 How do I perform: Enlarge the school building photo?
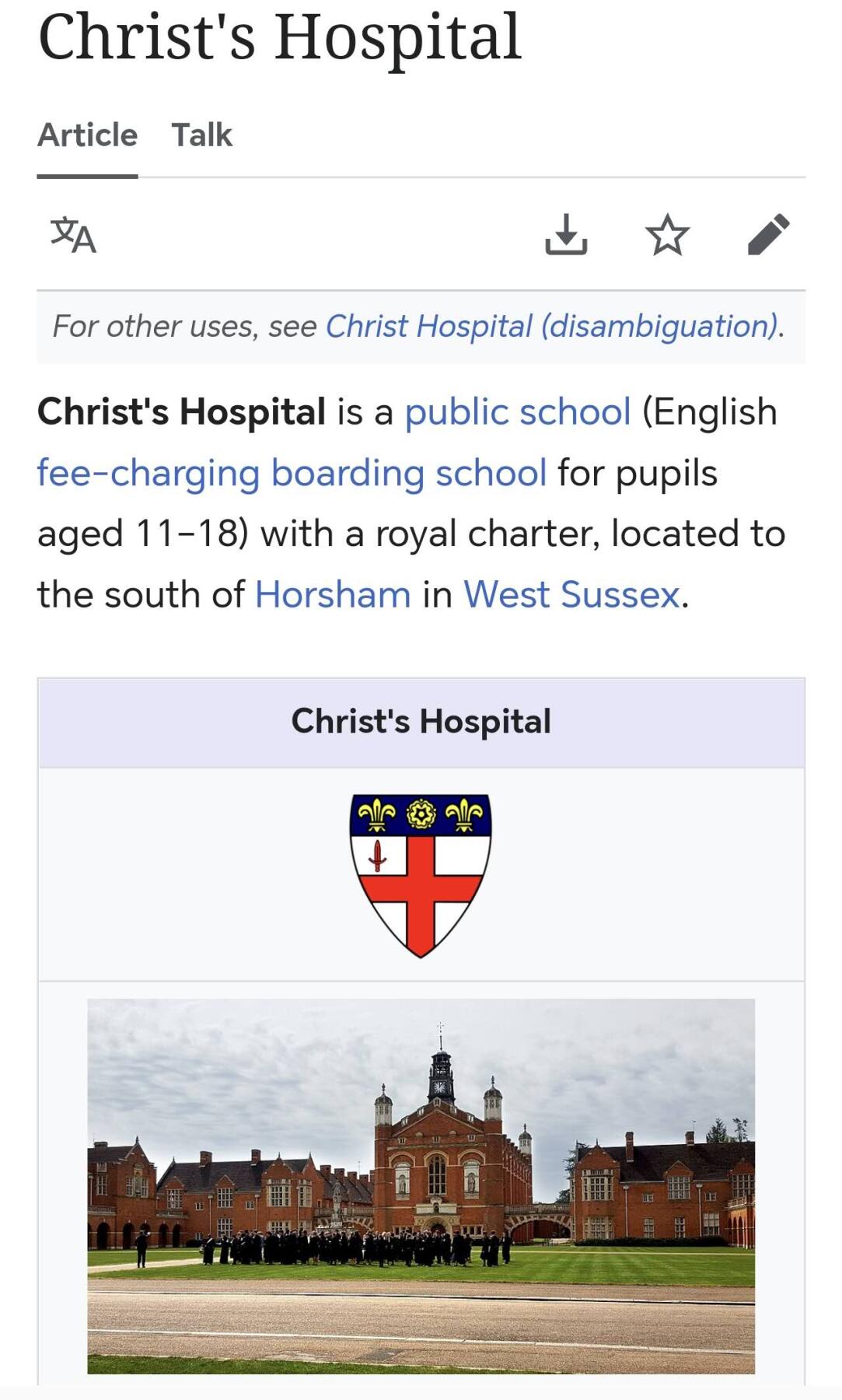[421, 1185]
